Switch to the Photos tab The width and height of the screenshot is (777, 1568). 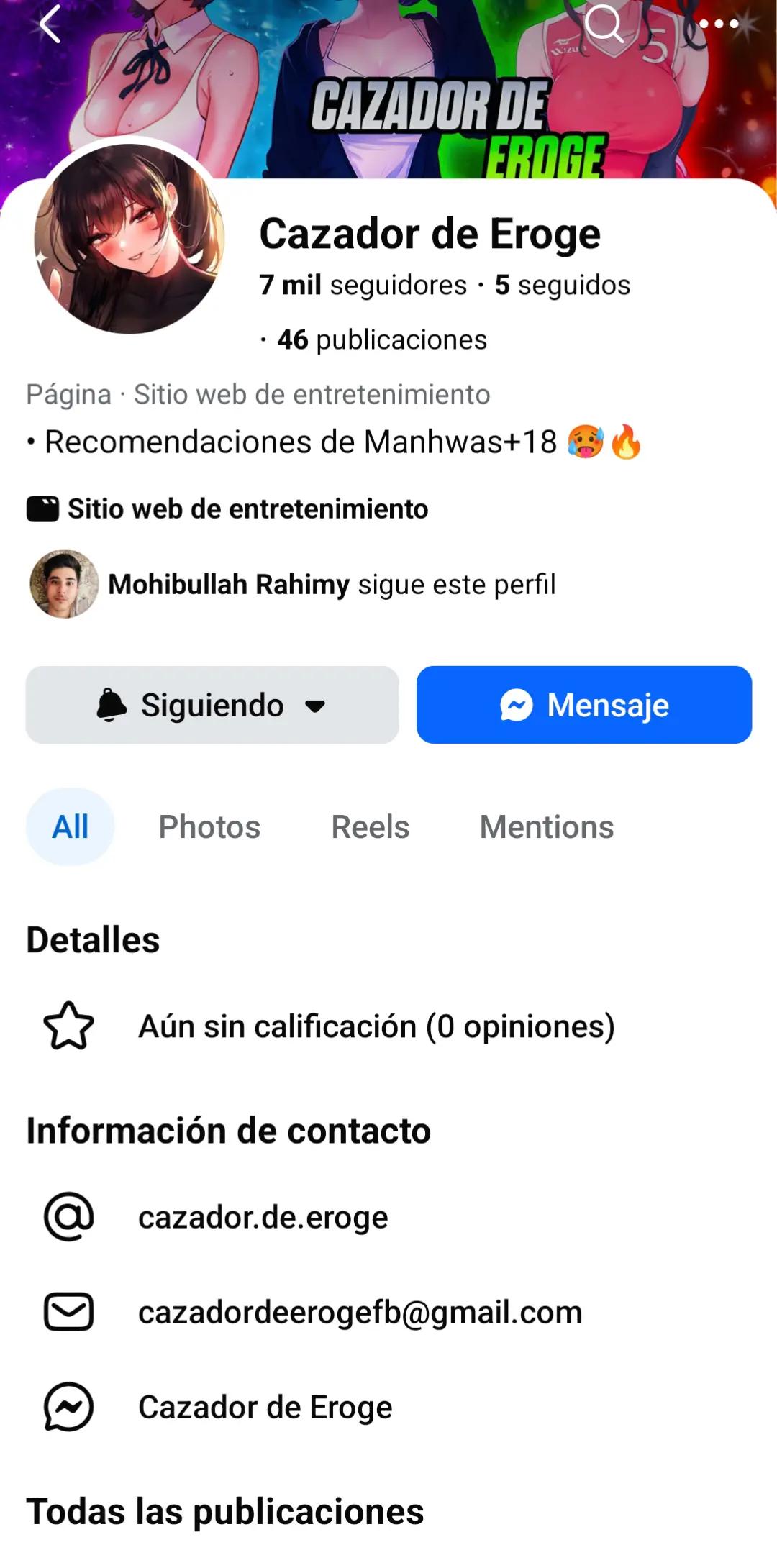point(209,826)
